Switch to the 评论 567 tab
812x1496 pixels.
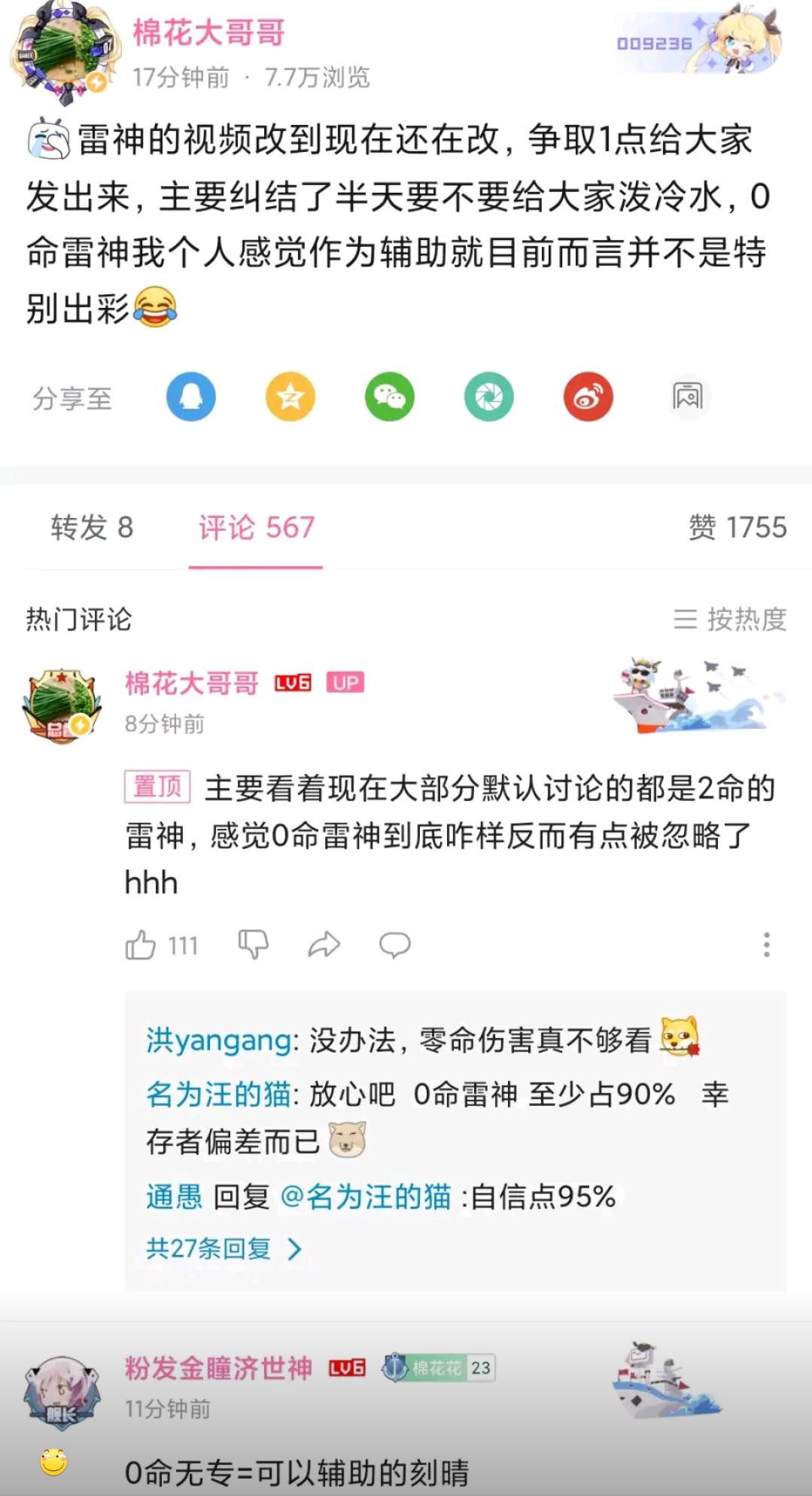tap(257, 528)
